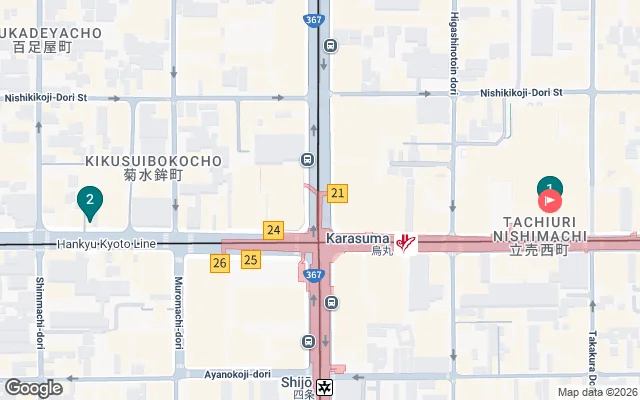This screenshot has height=400, width=640.
Task: Select the map pin numbered 2
Action: click(x=90, y=201)
